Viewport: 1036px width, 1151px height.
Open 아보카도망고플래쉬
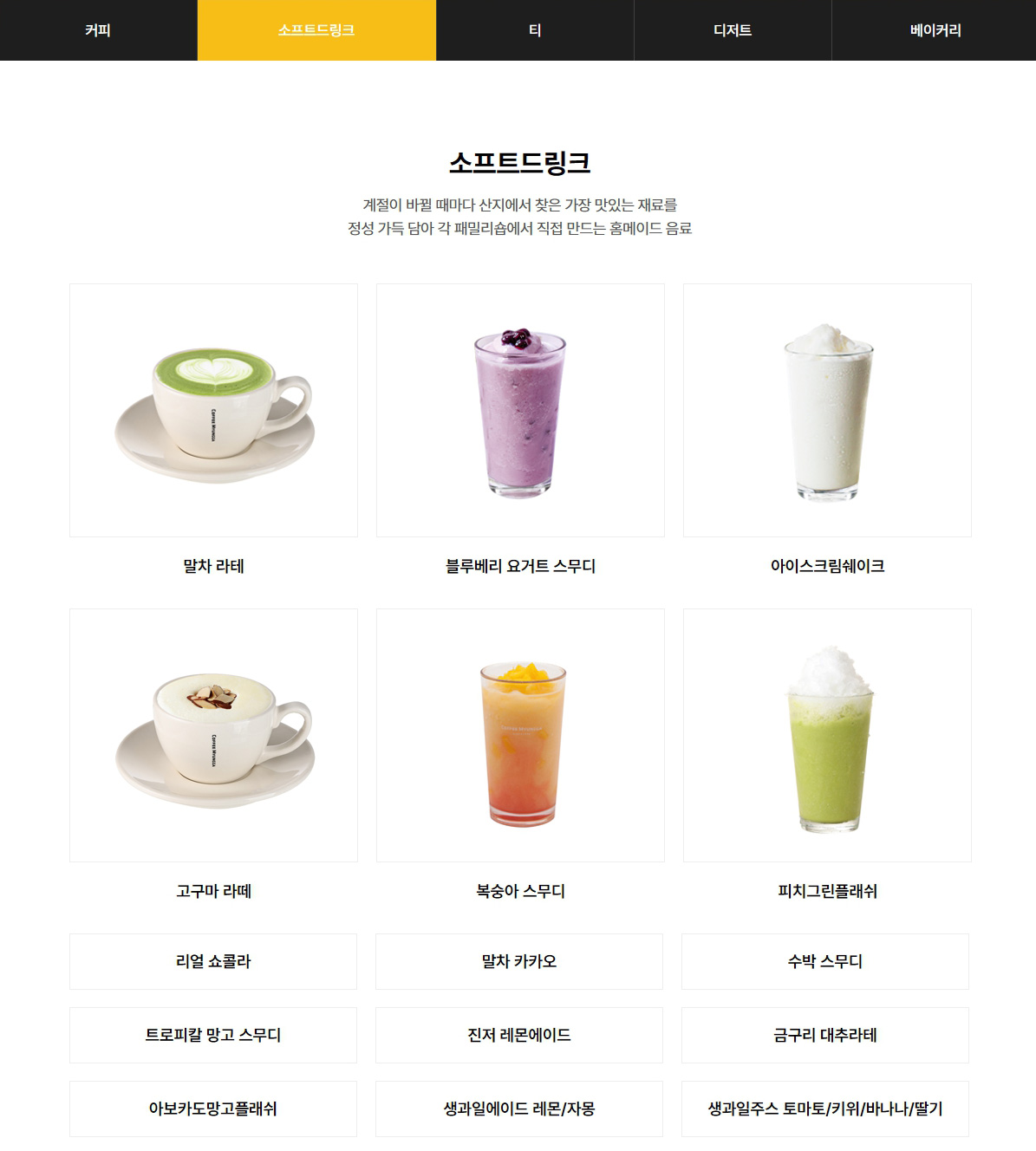tap(213, 1109)
